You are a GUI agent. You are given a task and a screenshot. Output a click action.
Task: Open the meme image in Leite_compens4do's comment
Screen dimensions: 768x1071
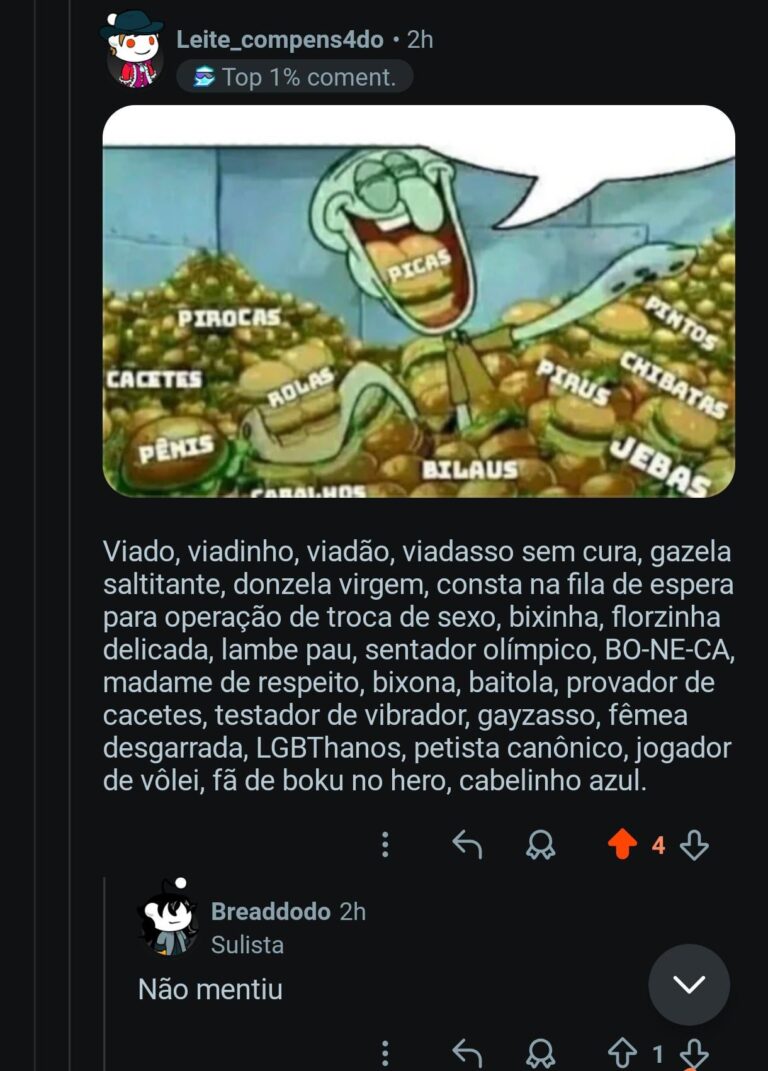point(419,301)
